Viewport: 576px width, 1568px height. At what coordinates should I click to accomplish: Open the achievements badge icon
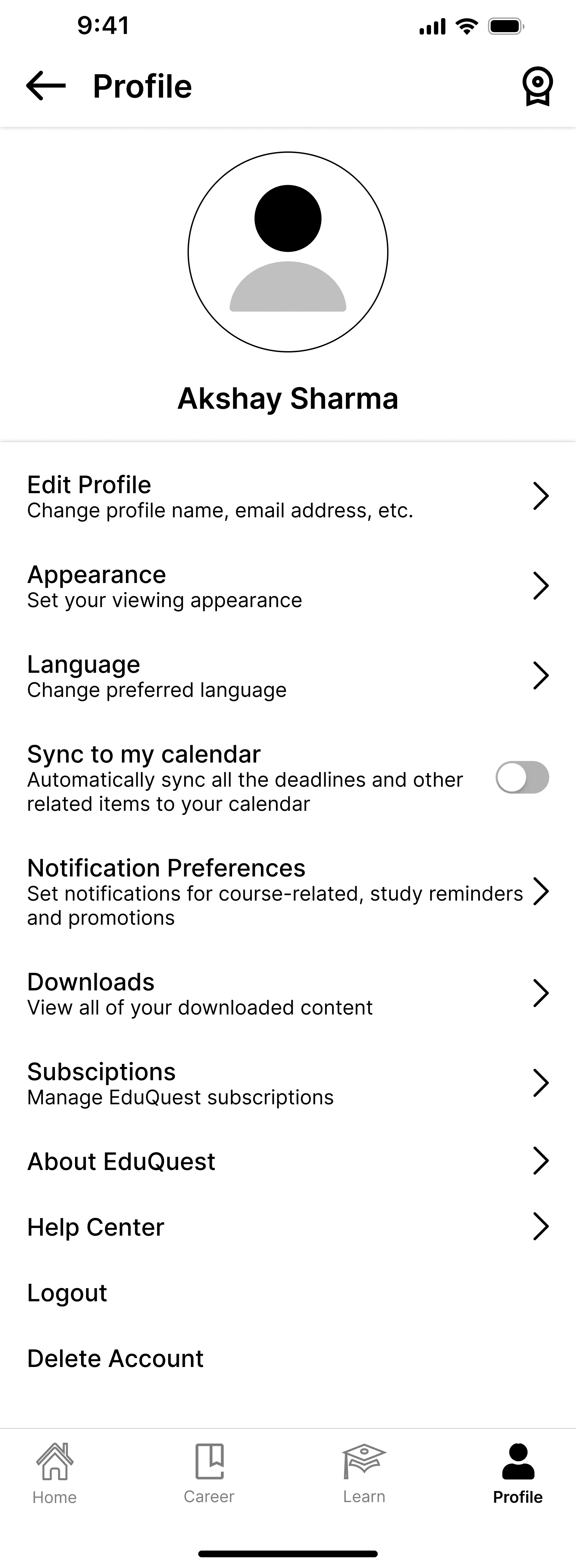click(538, 86)
